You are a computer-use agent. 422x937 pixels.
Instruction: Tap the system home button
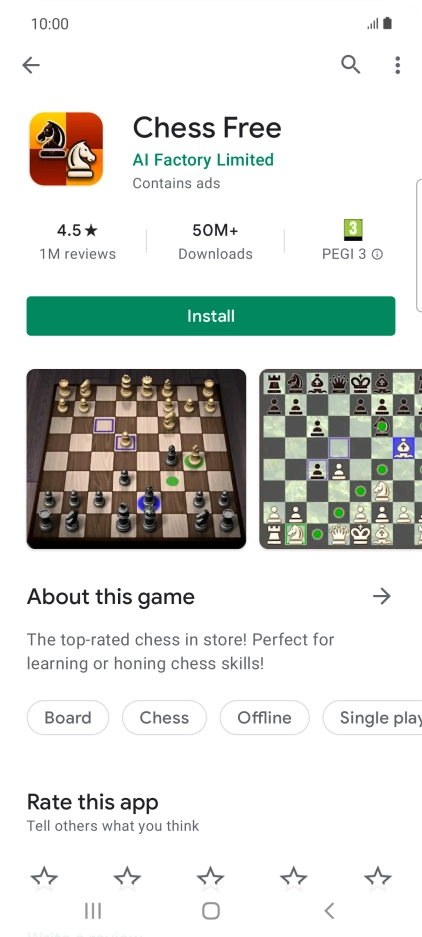tap(211, 911)
